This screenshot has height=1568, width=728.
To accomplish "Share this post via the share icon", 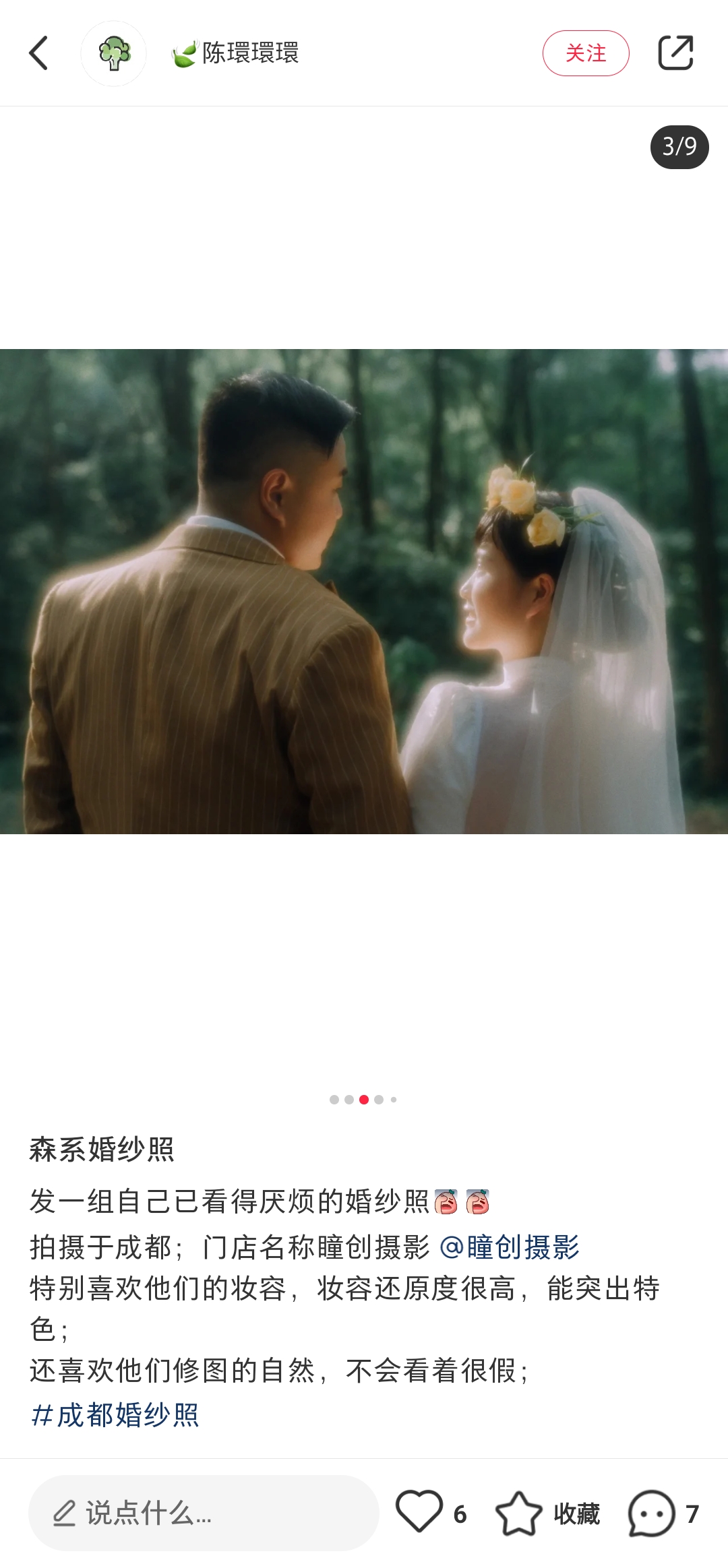I will 675,53.
